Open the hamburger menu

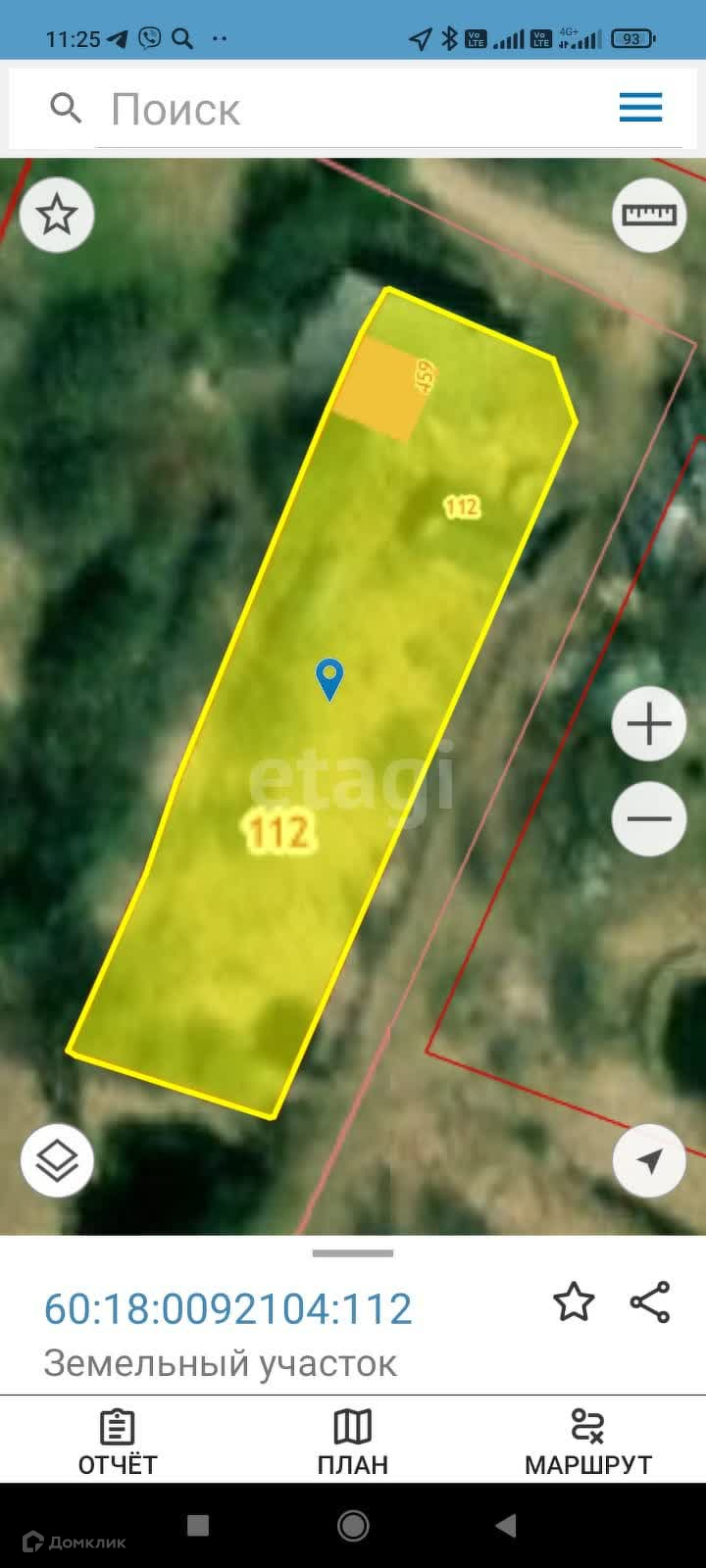click(640, 108)
